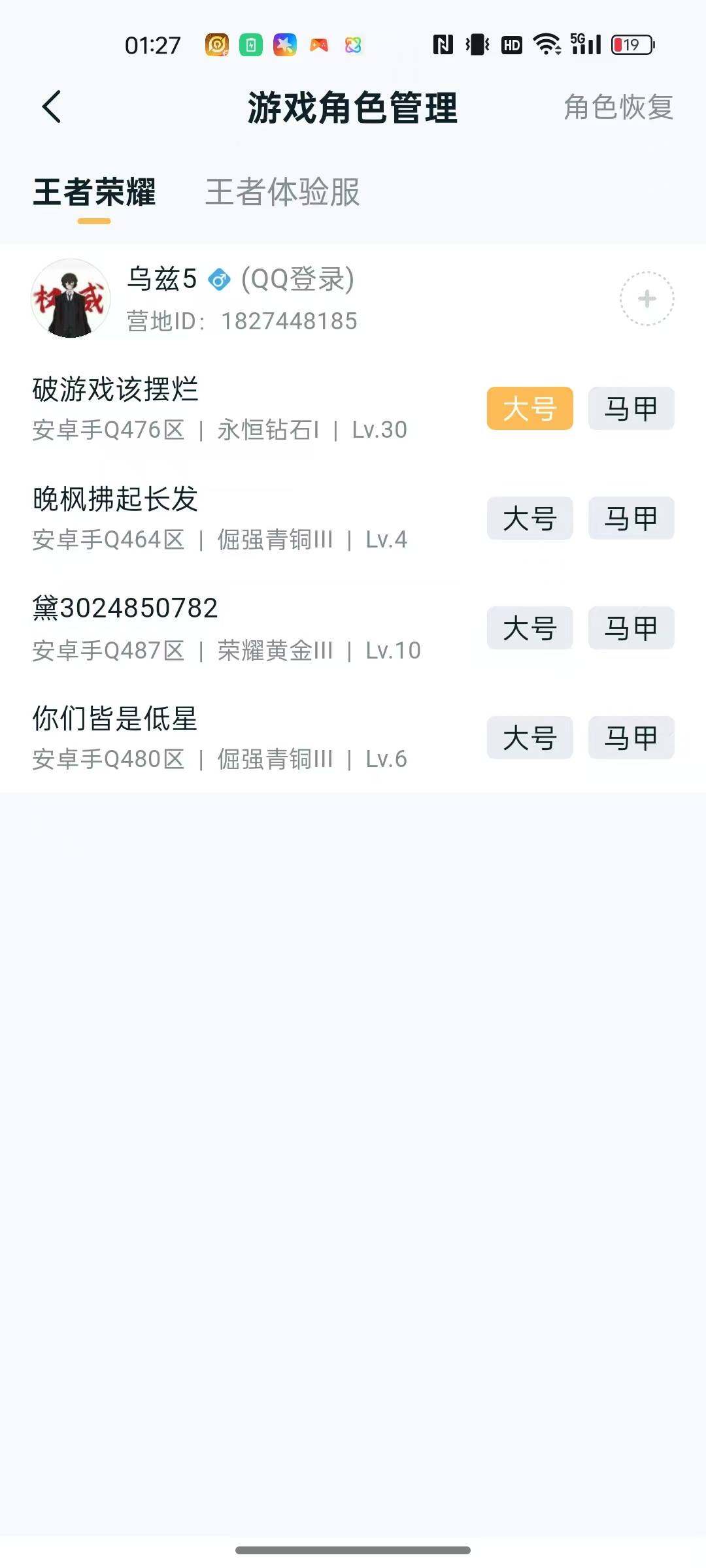The width and height of the screenshot is (706, 1568).
Task: Tap 马甲 for 黛3024850782
Action: coord(630,628)
